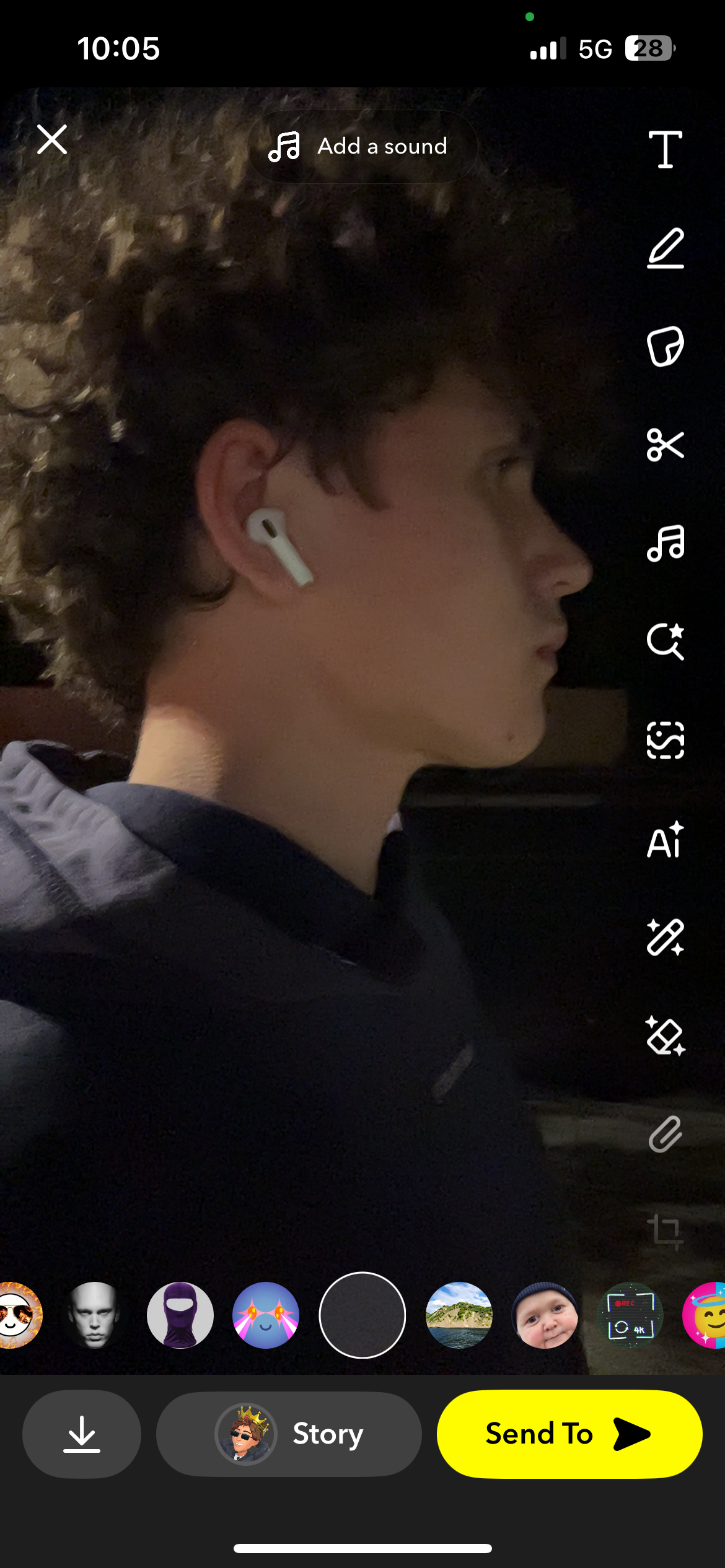This screenshot has height=1568, width=725.
Task: Select the purple balaclava lens
Action: [x=180, y=1315]
